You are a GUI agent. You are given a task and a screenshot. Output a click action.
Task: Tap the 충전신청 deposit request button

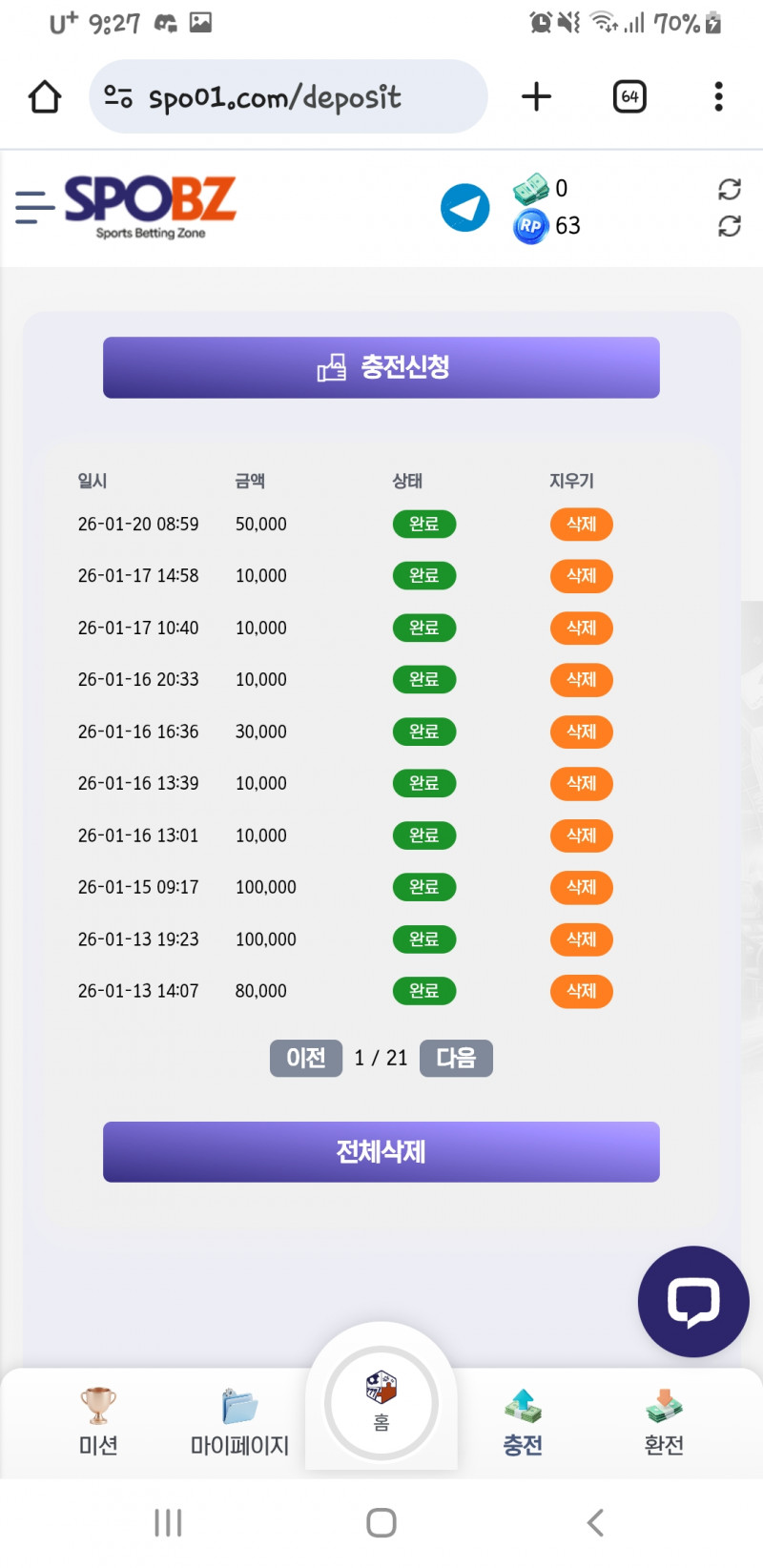coord(381,367)
